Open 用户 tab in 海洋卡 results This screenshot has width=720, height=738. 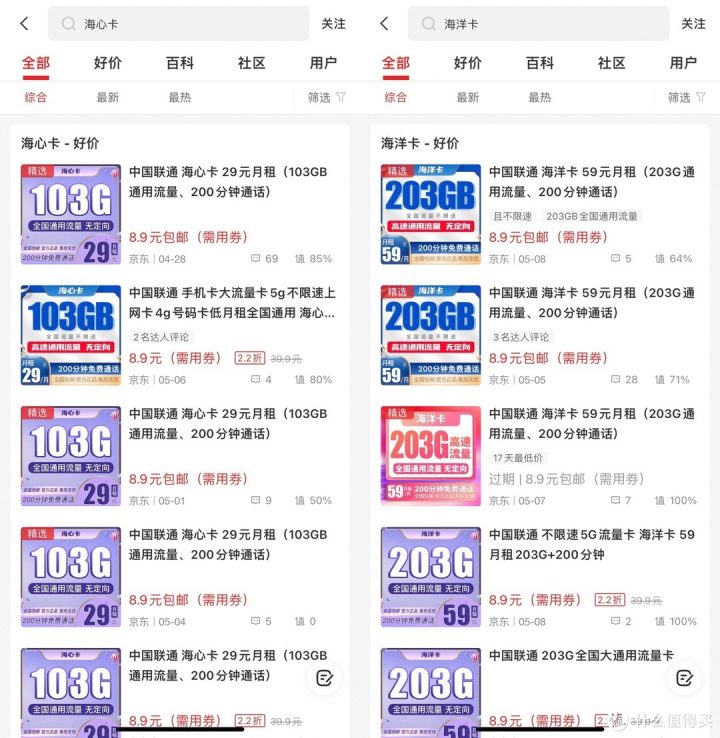coord(683,62)
